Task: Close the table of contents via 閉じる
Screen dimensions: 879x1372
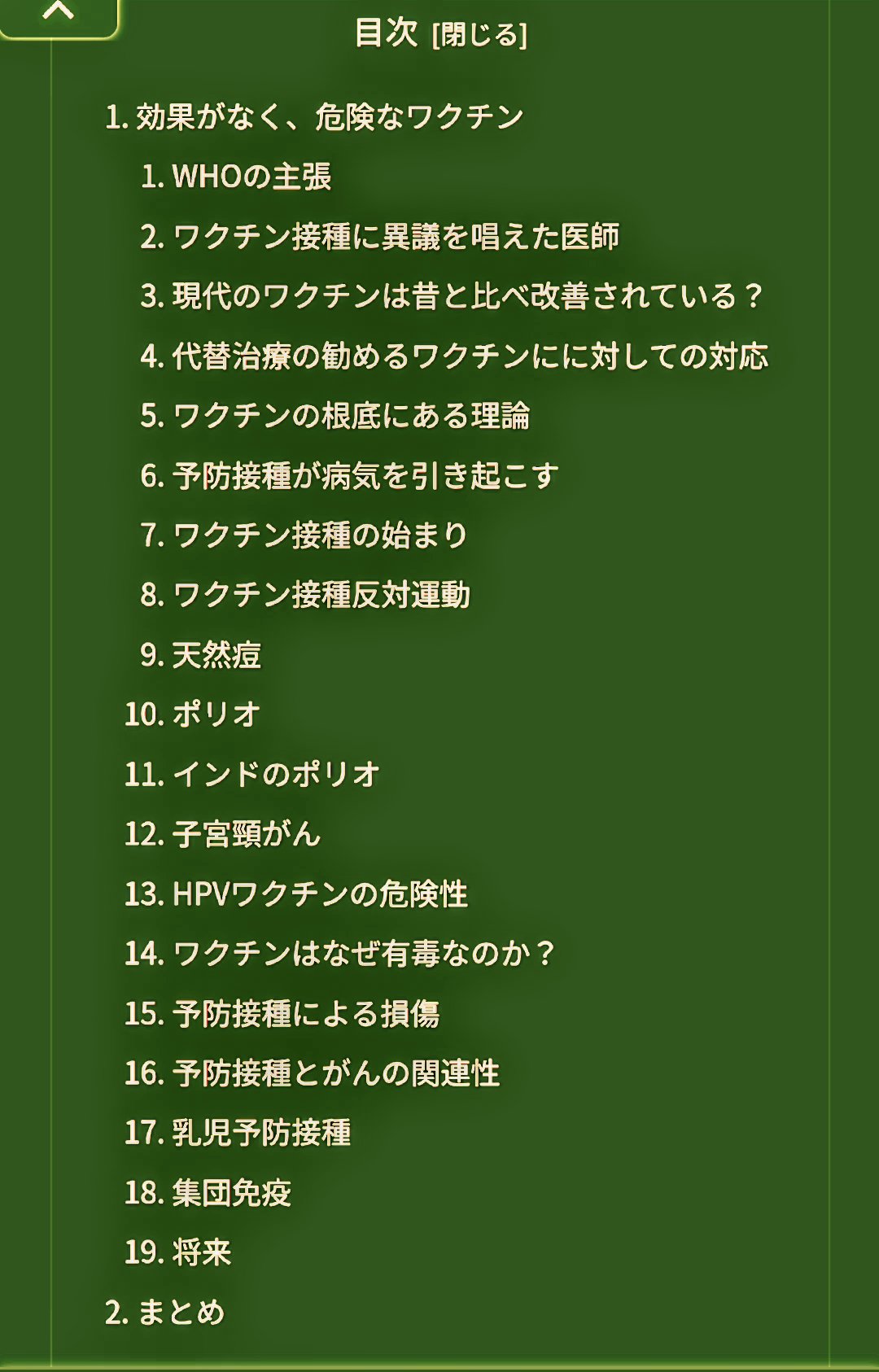Action: [480, 35]
